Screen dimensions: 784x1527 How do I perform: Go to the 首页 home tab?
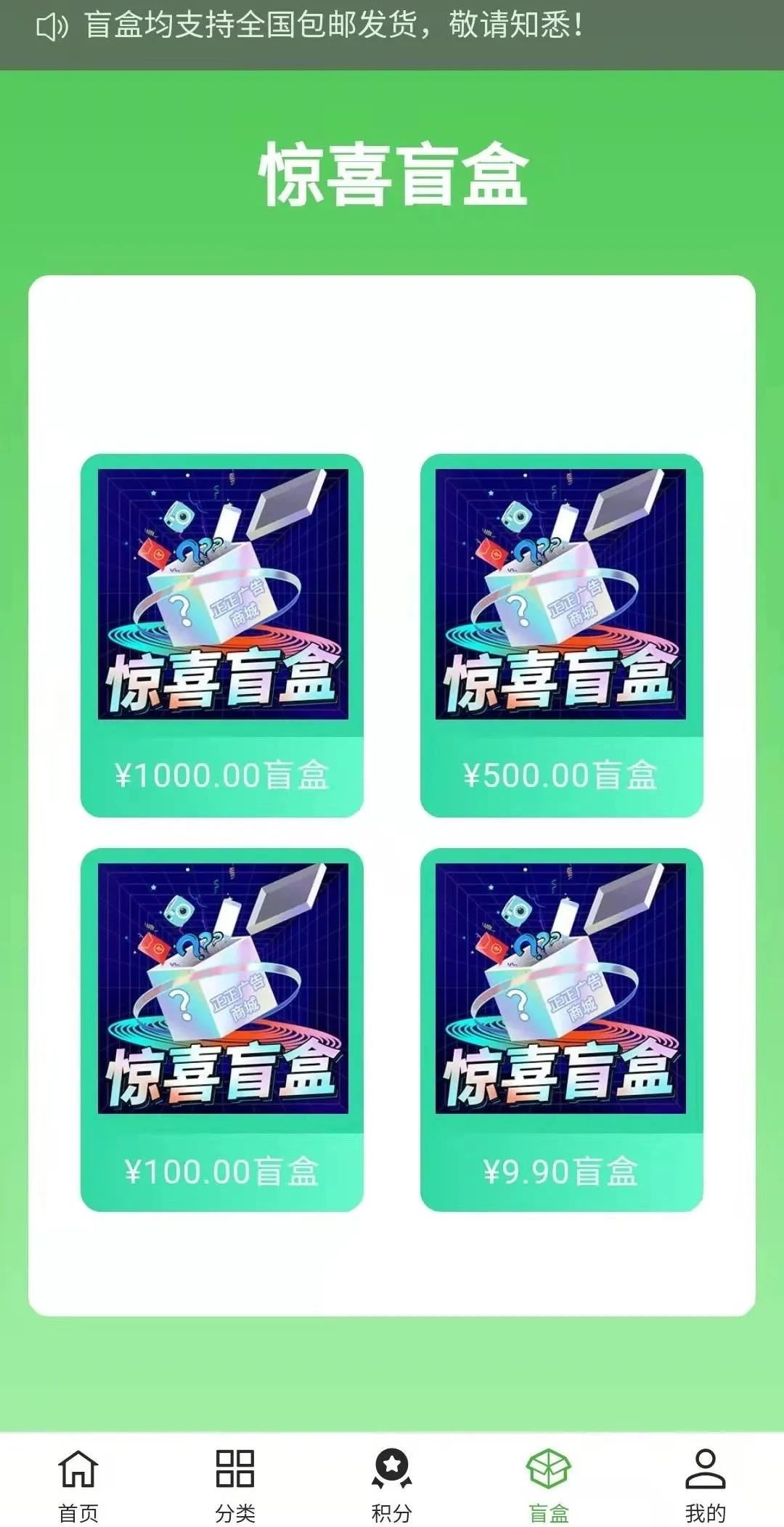coord(78,1483)
